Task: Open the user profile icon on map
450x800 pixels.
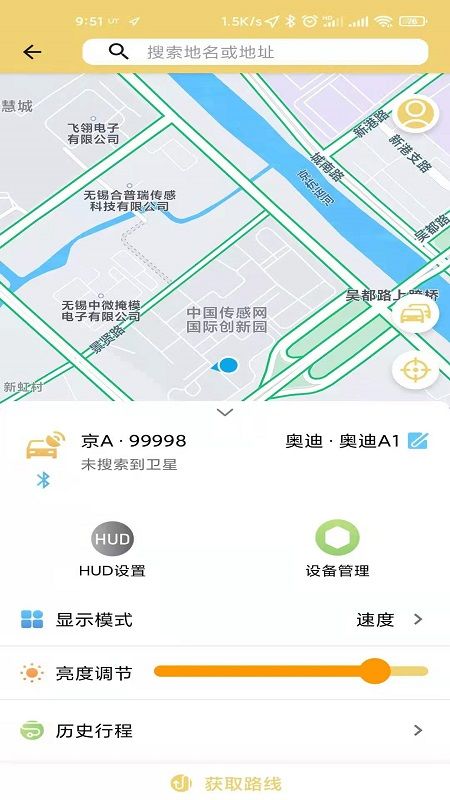Action: [415, 114]
